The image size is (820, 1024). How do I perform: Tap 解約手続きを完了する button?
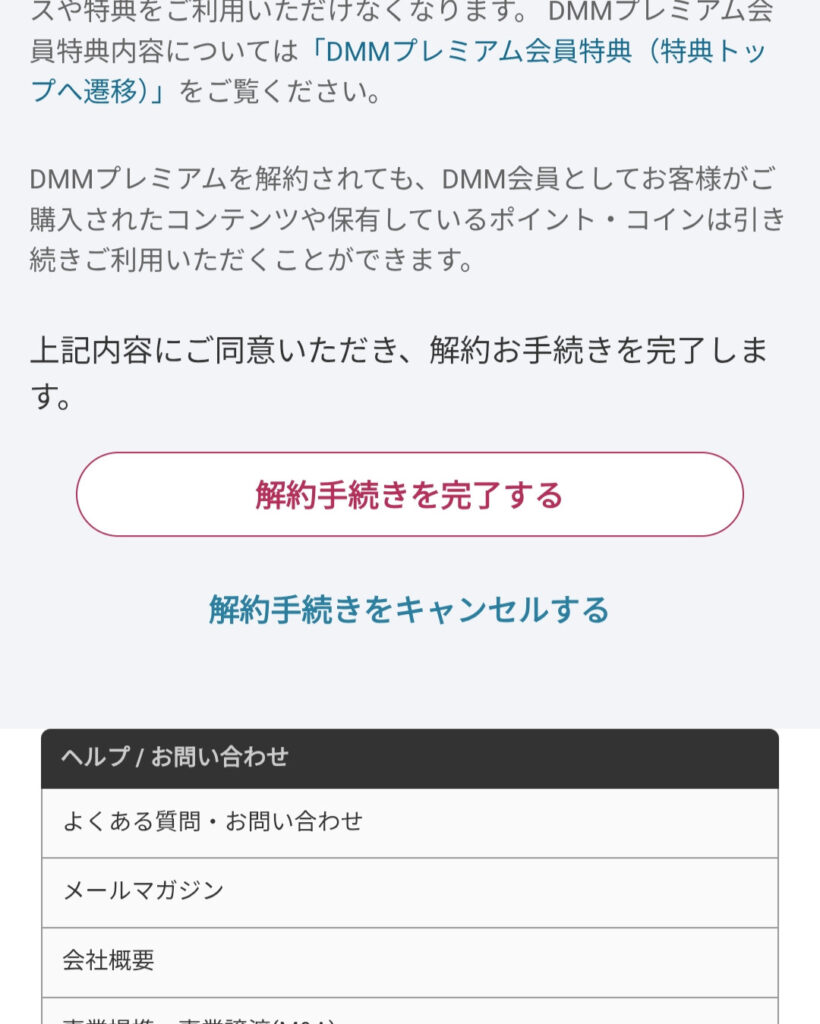point(409,495)
